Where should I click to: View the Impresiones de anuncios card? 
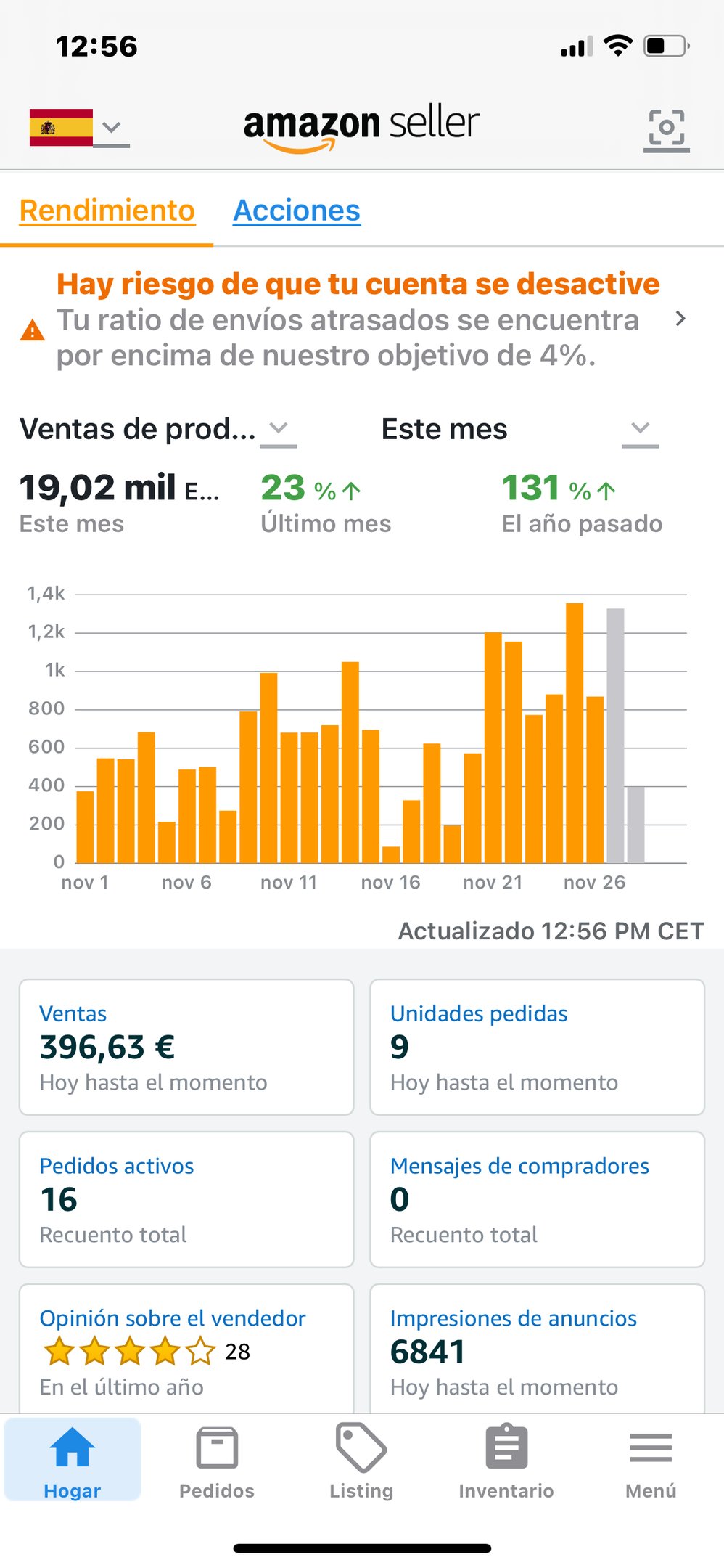point(537,1350)
